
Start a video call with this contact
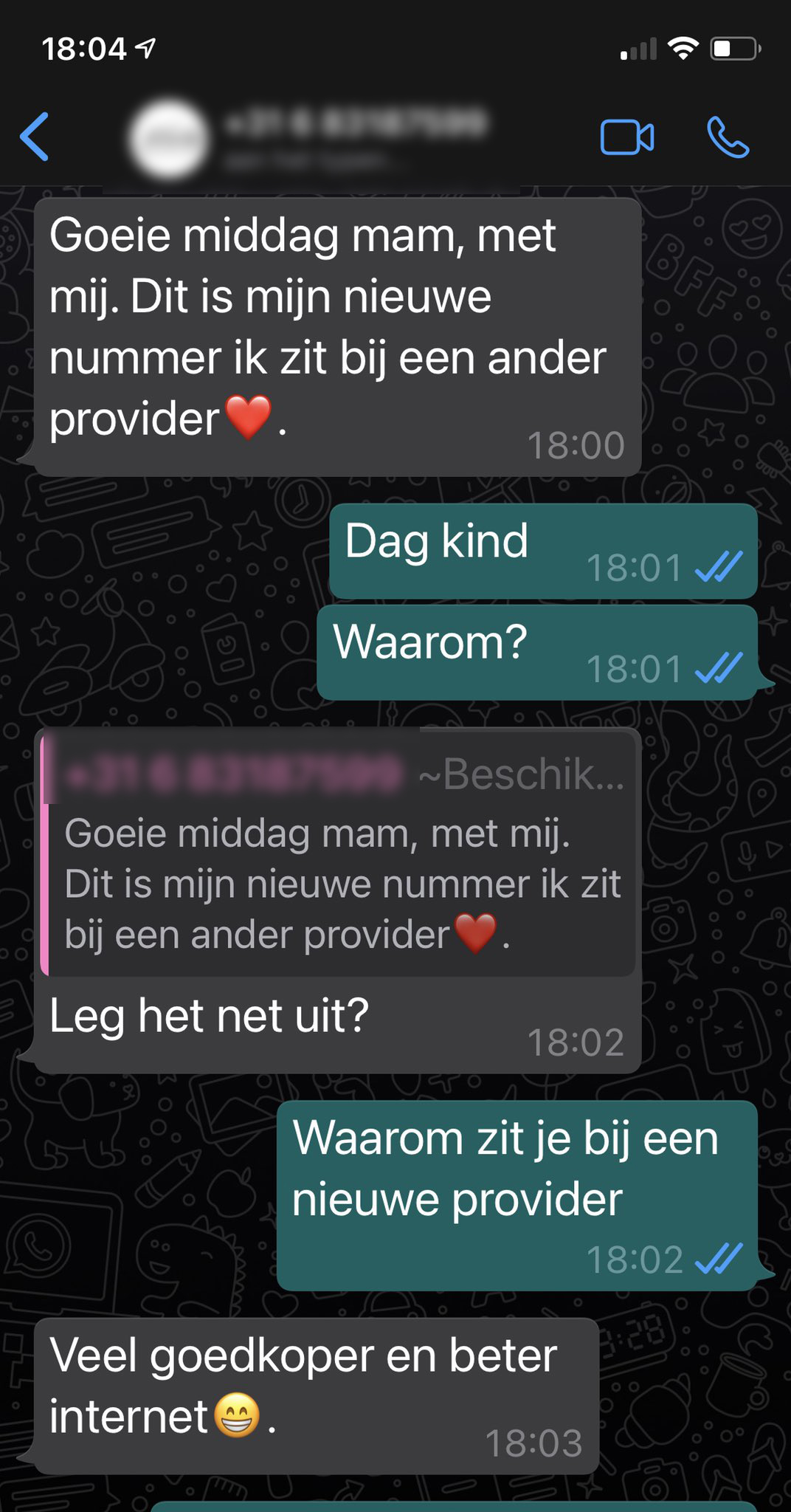626,137
